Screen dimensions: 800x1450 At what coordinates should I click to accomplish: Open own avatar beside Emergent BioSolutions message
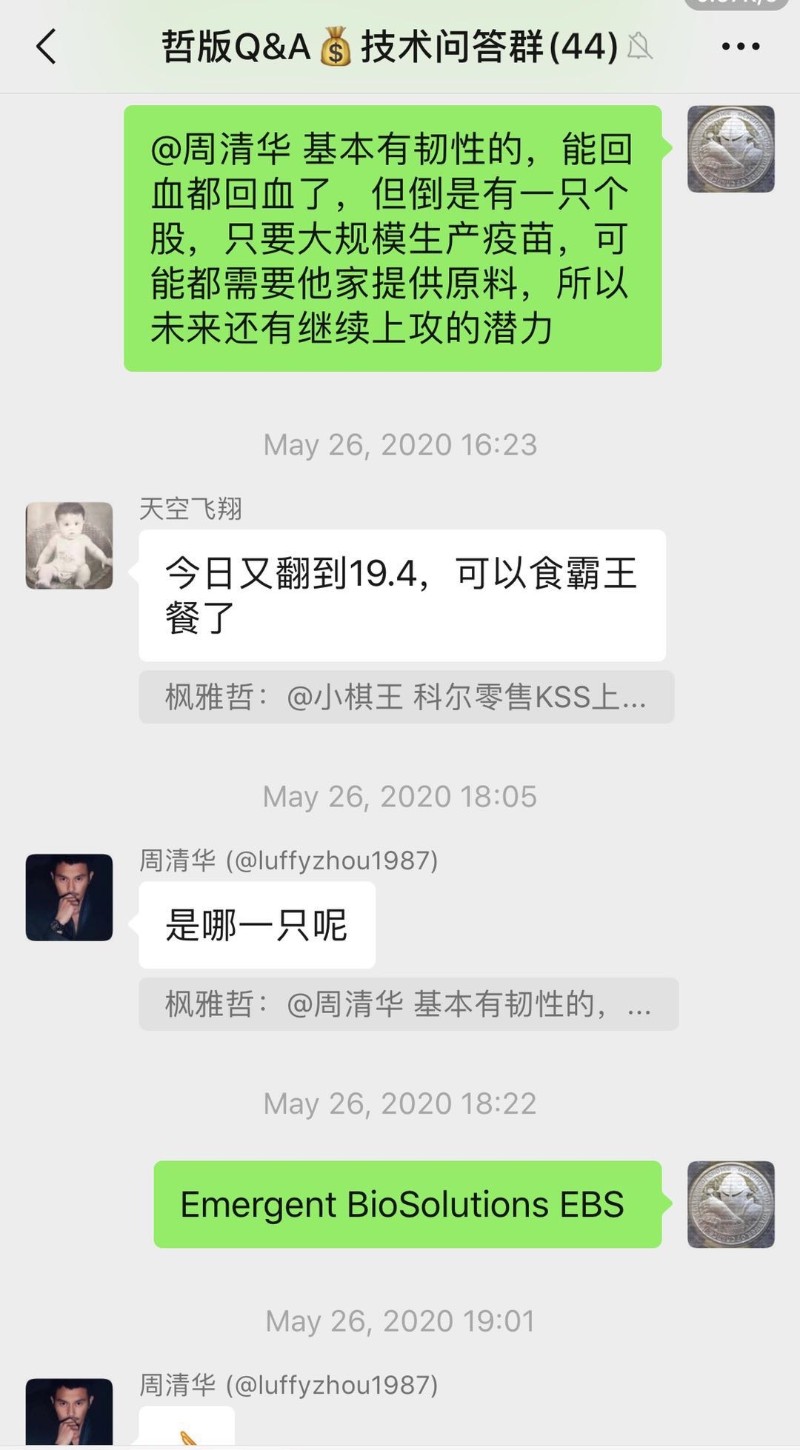click(731, 1204)
